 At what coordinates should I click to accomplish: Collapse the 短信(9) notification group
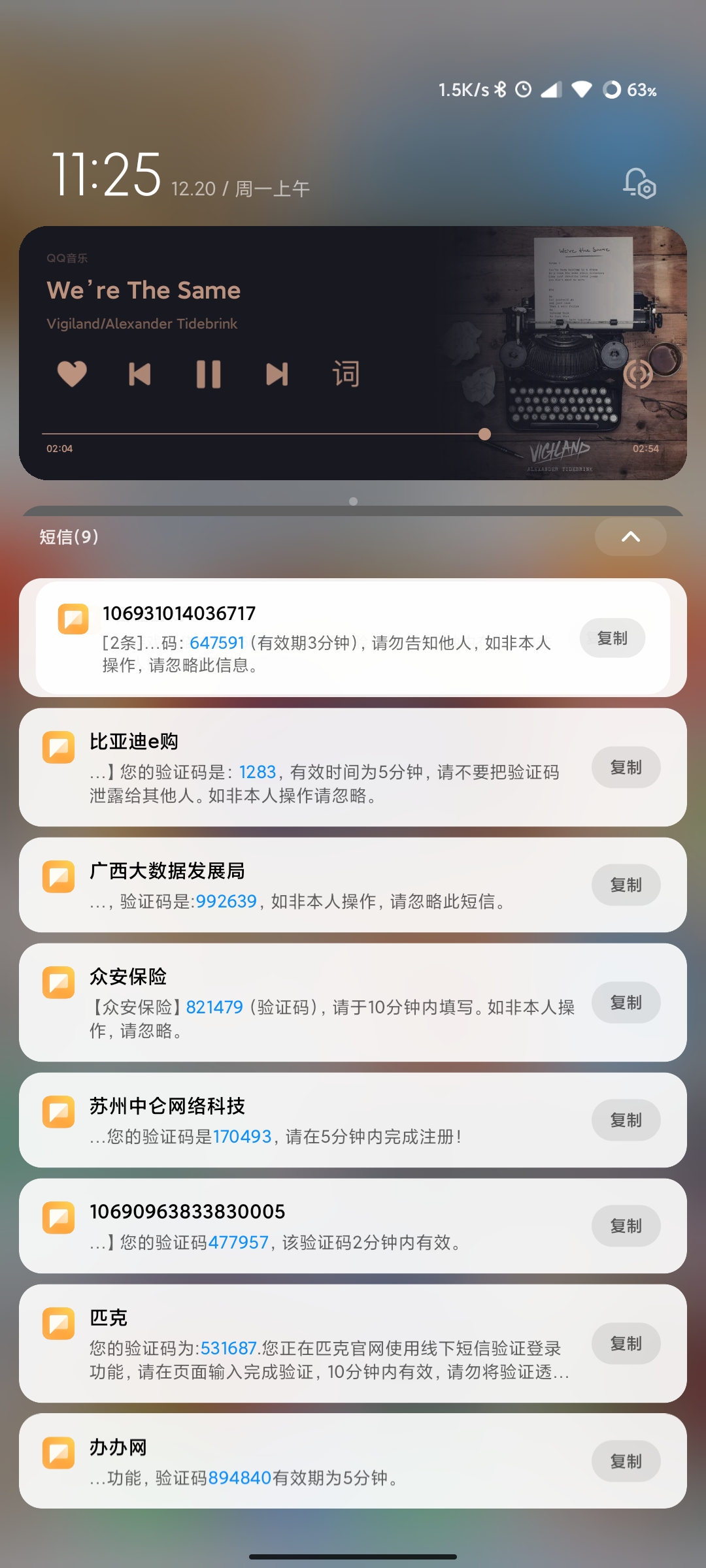(630, 537)
